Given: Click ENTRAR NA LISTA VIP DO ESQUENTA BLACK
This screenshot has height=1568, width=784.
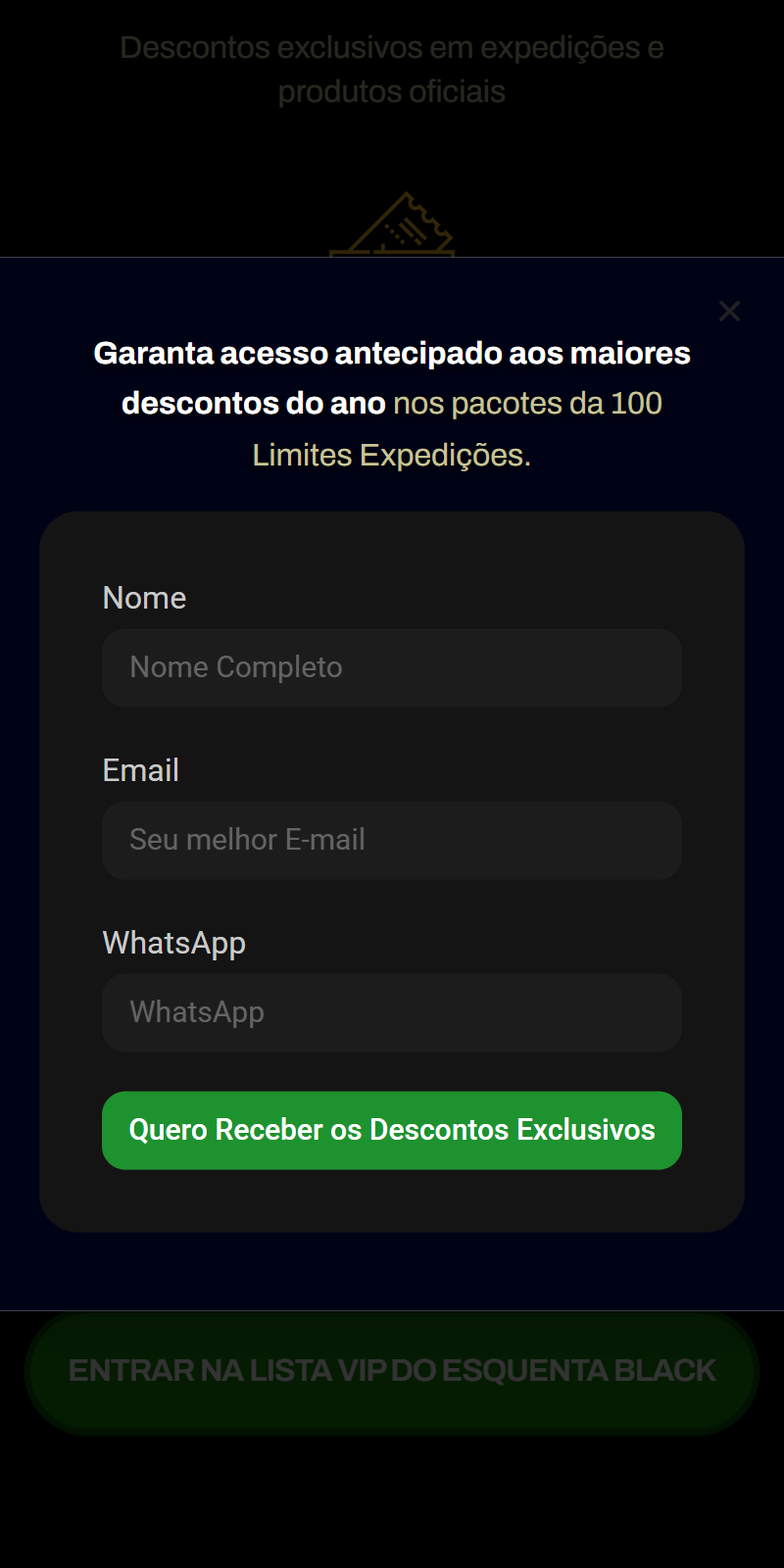Looking at the screenshot, I should click(391, 1370).
